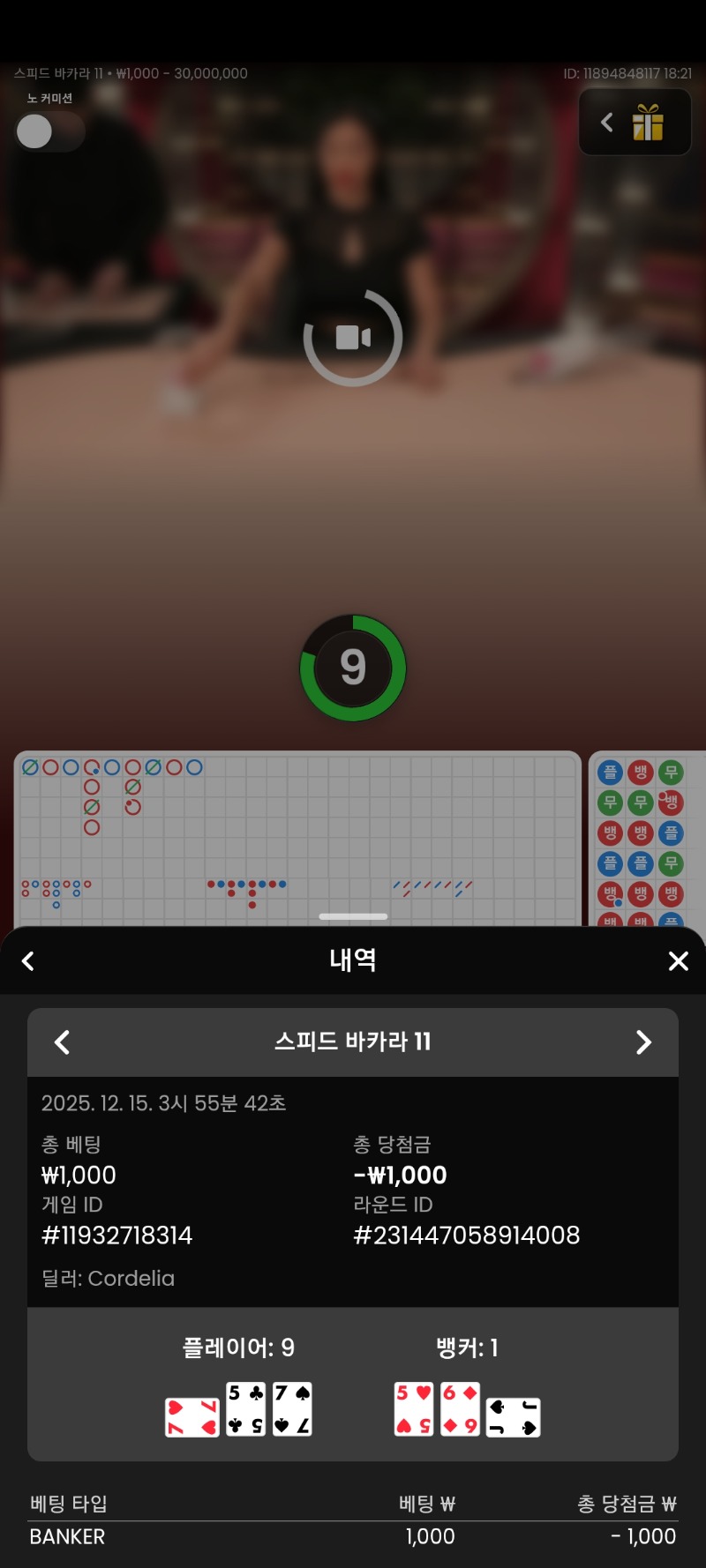Show next 스피드 바카라 11 round
The height and width of the screenshot is (1568, 706).
tap(643, 1042)
